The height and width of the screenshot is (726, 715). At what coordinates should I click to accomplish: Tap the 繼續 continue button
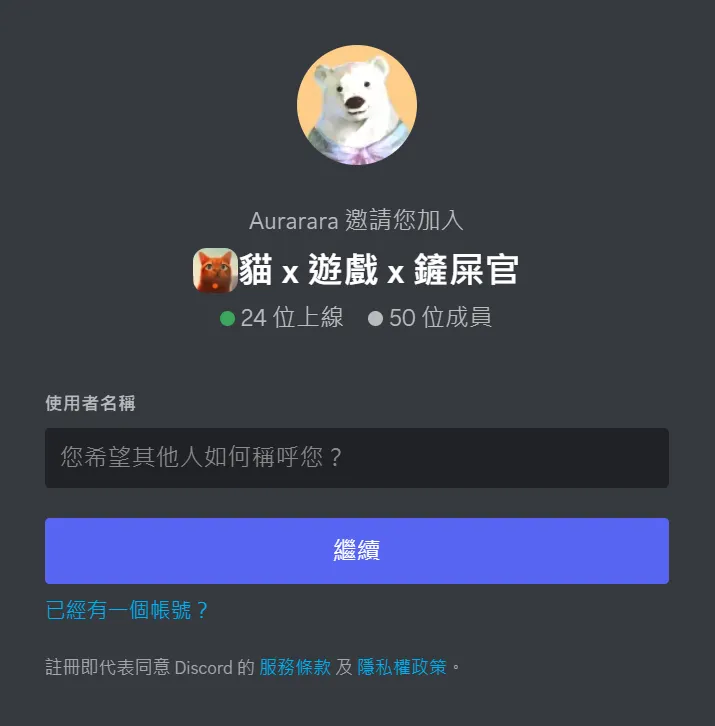pyautogui.click(x=356, y=550)
